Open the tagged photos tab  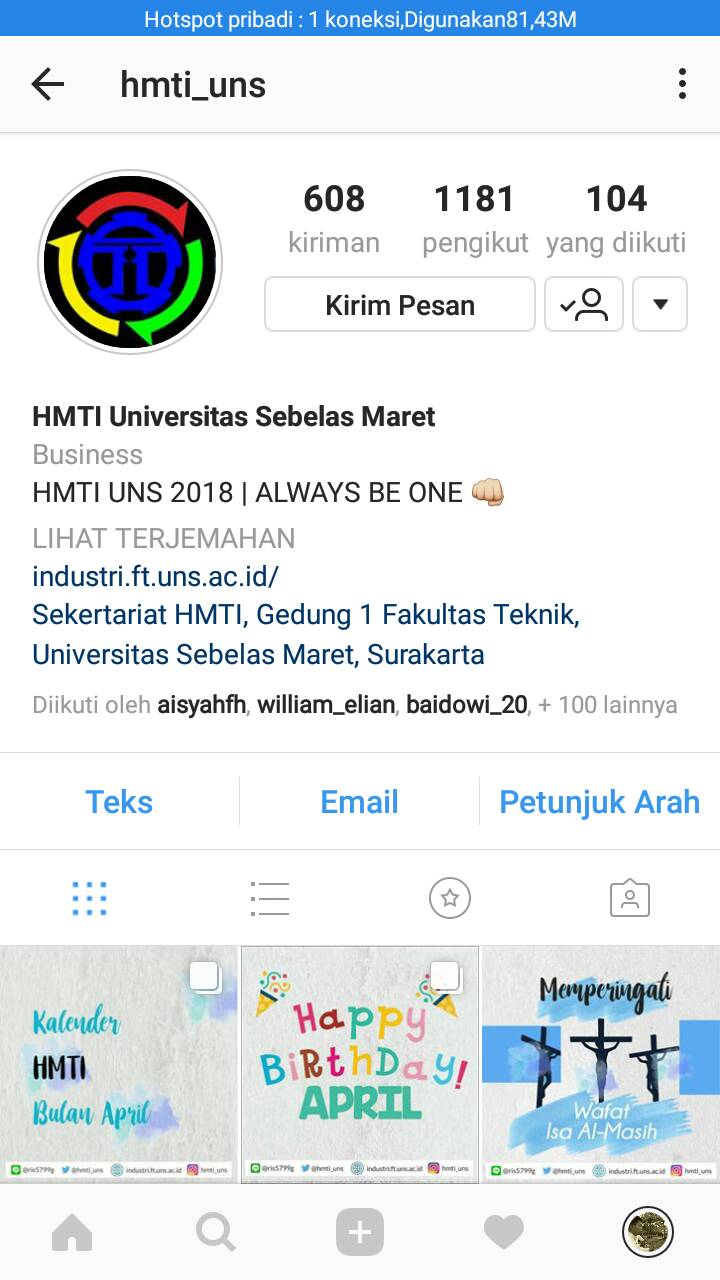[630, 898]
